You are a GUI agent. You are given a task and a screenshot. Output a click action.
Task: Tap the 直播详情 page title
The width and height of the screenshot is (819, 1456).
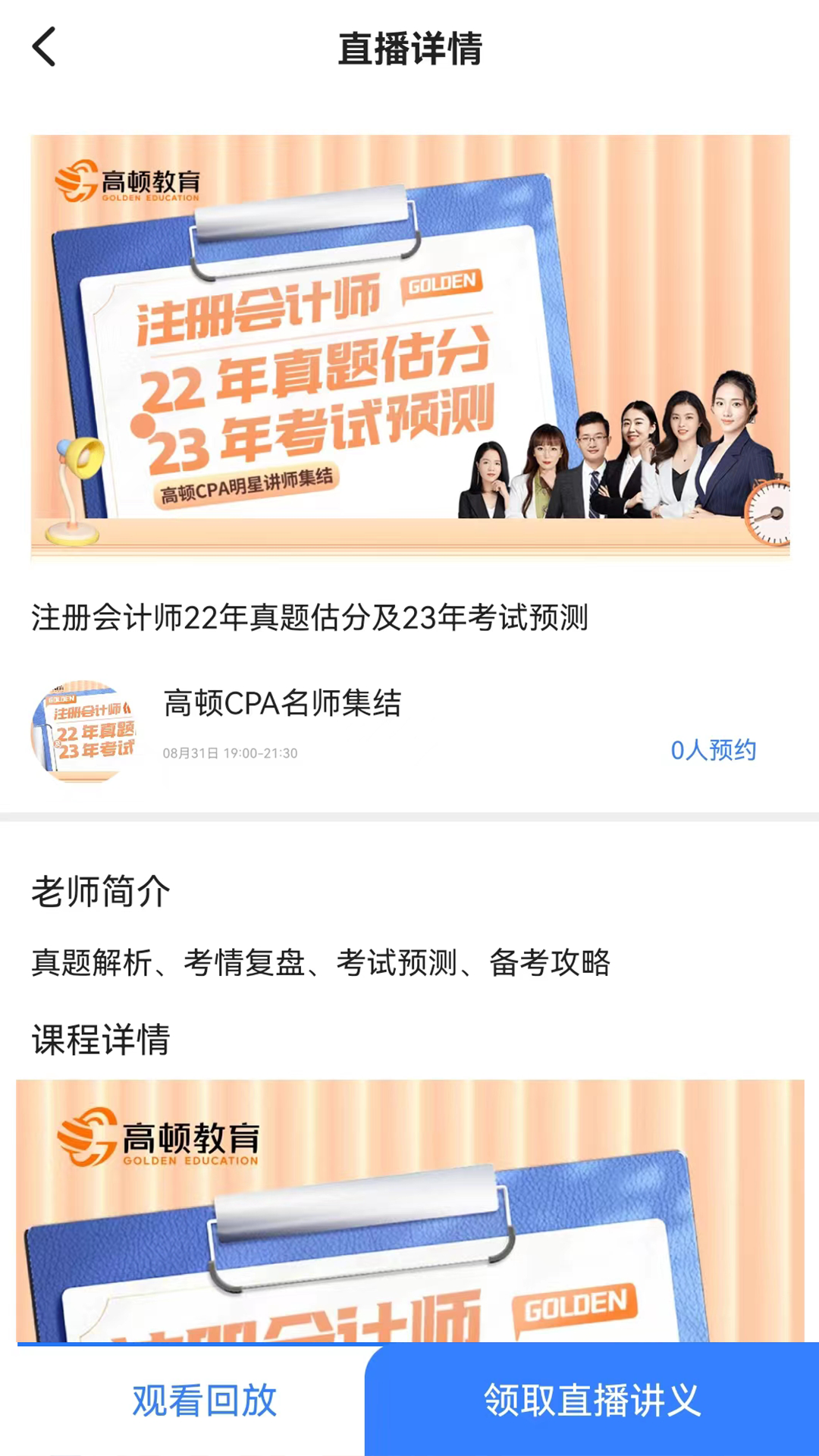coord(410,47)
